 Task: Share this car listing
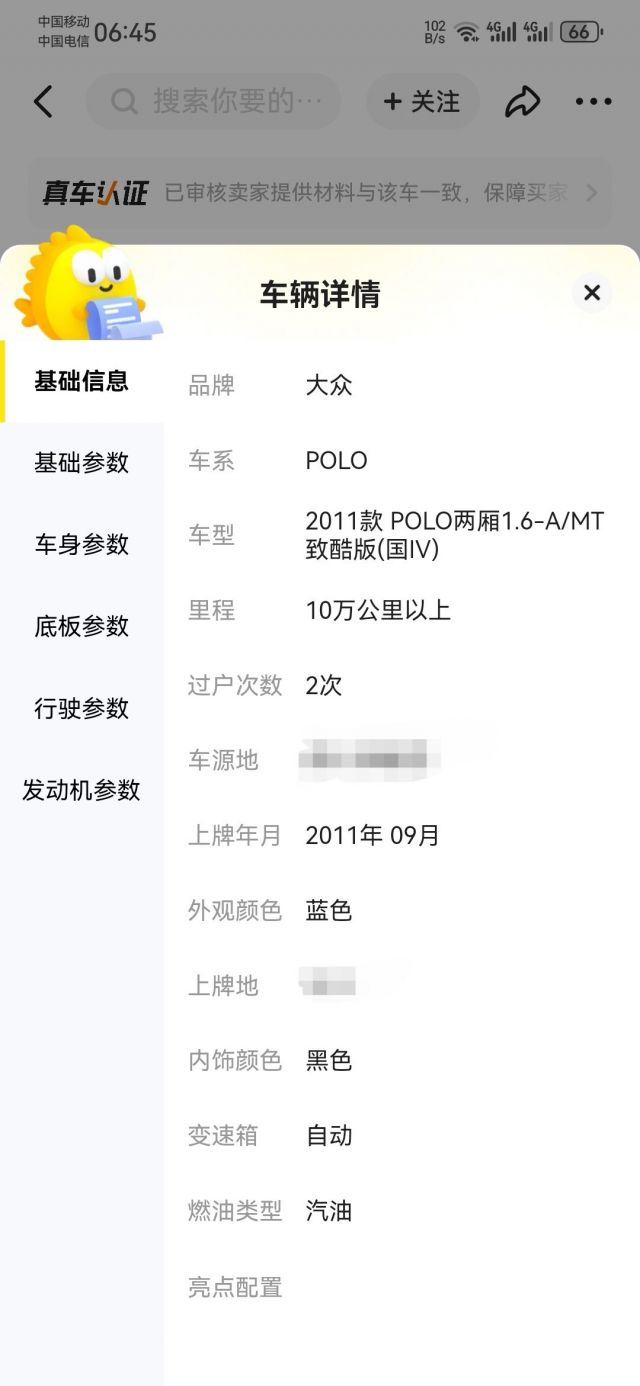tap(522, 101)
